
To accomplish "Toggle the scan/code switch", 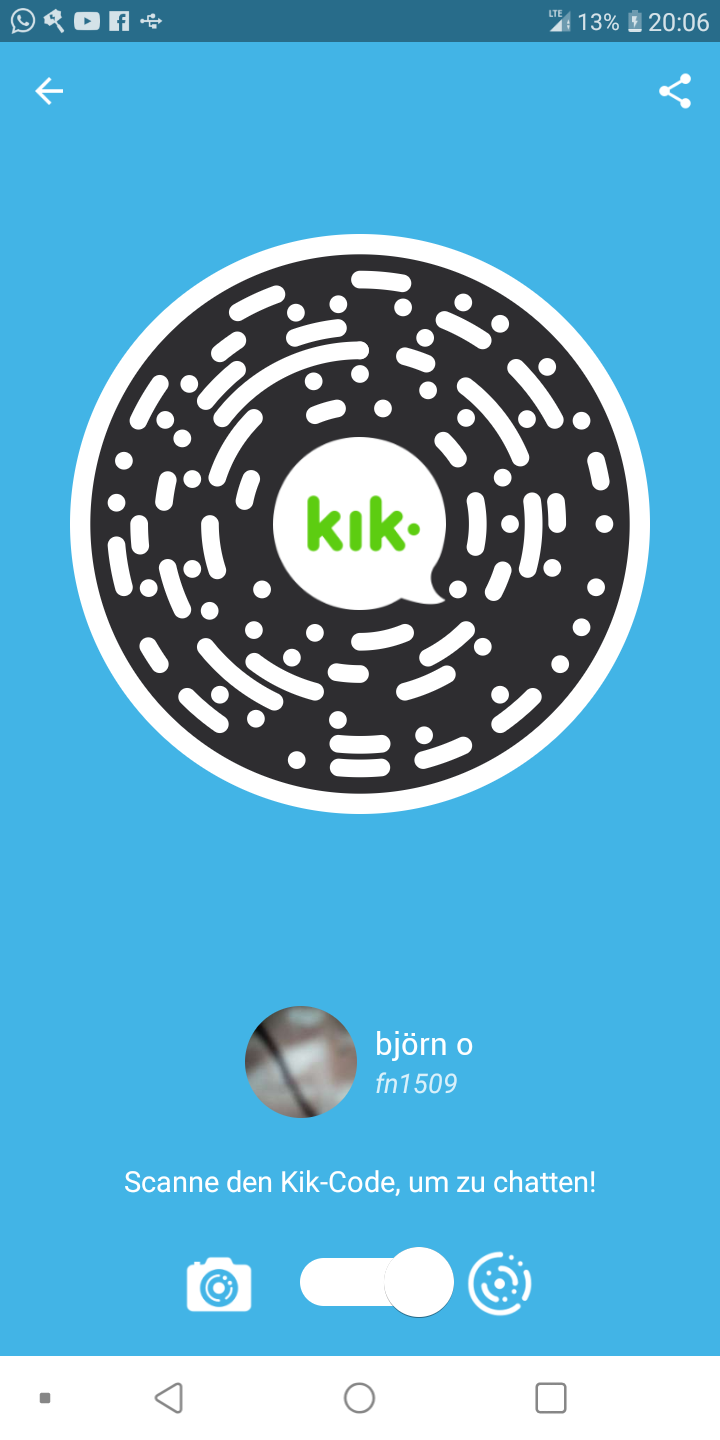I will 377,1282.
